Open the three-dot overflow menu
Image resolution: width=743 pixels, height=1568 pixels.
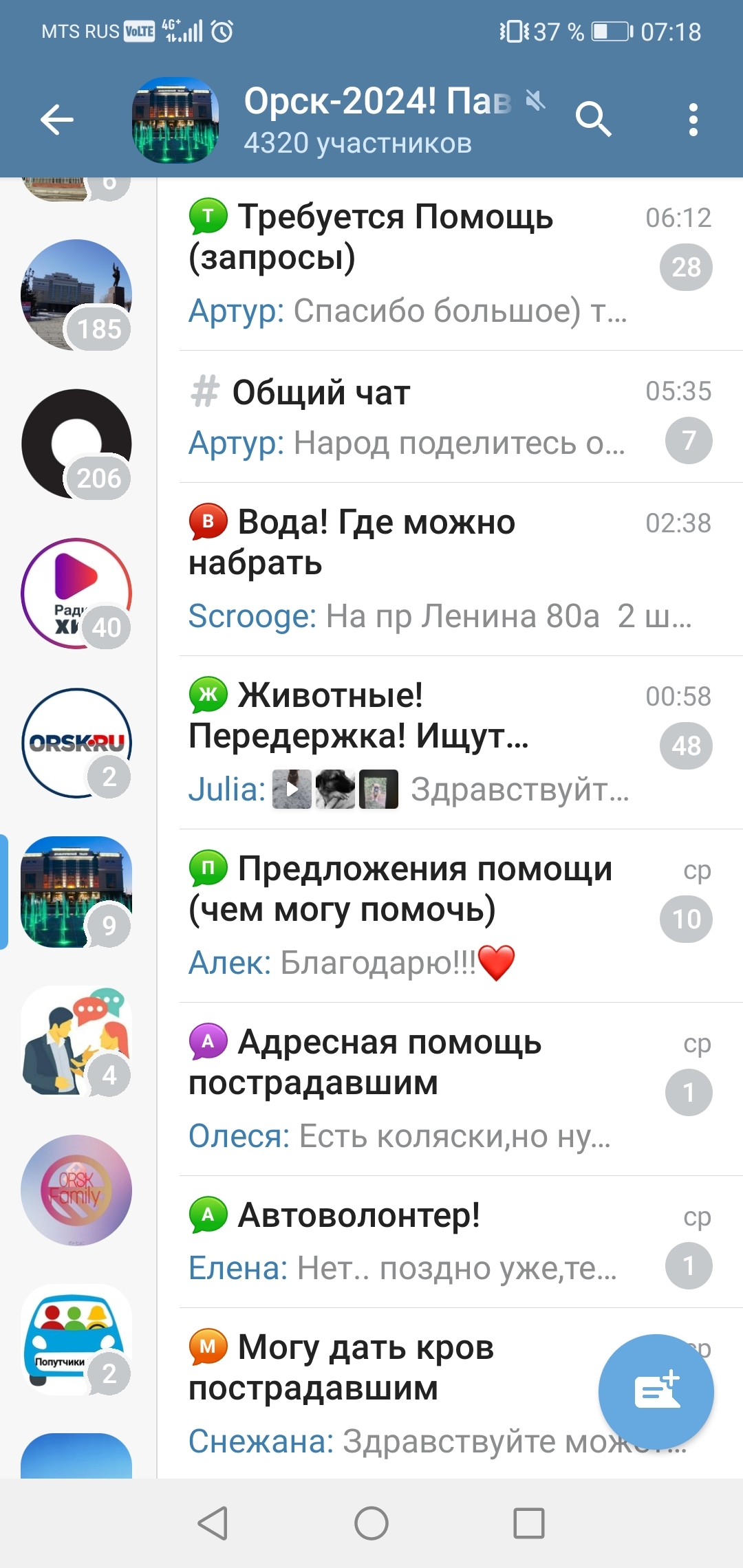tap(693, 120)
